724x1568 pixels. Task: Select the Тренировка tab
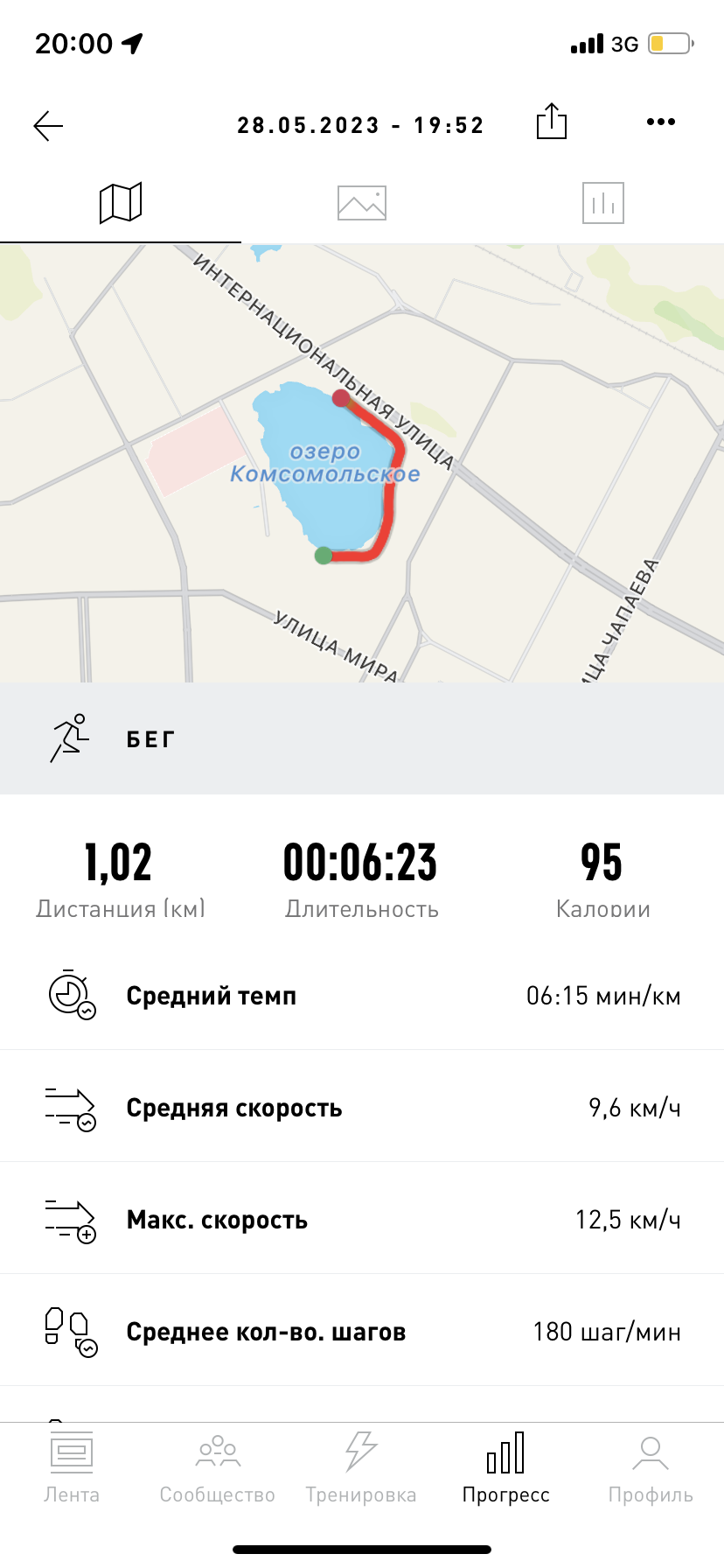click(361, 1468)
